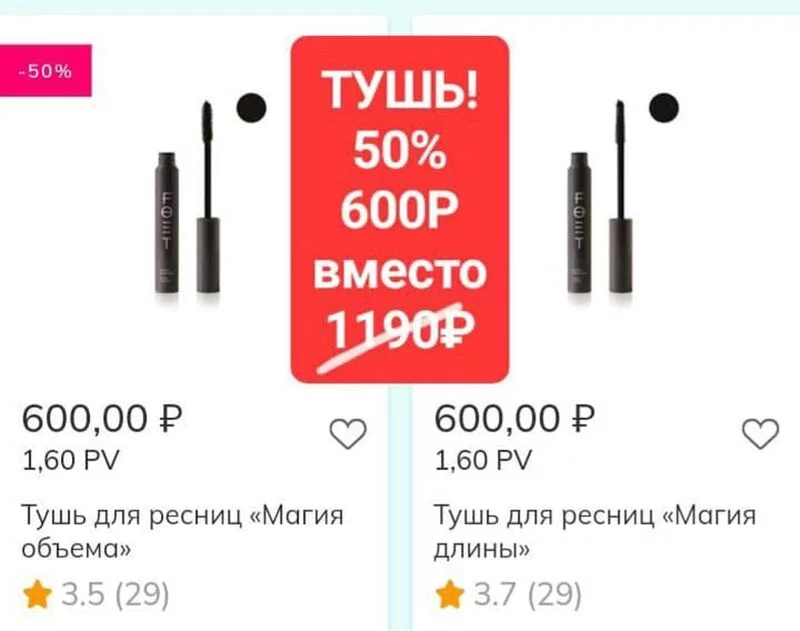Add «Магия объема» mascara to favorites
Image resolution: width=800 pixels, height=631 pixels.
pos(348,433)
